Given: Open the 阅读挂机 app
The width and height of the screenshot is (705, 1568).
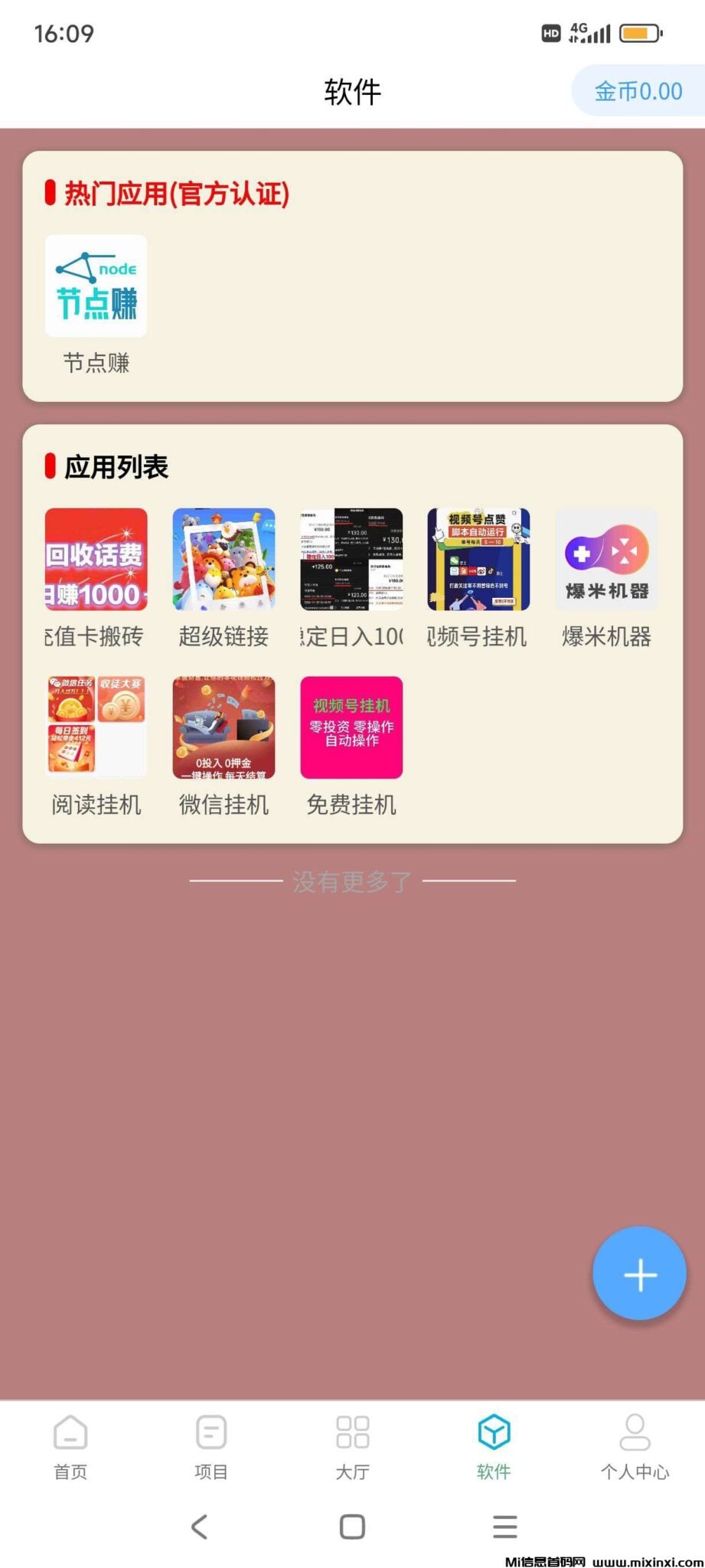Looking at the screenshot, I should tap(96, 727).
